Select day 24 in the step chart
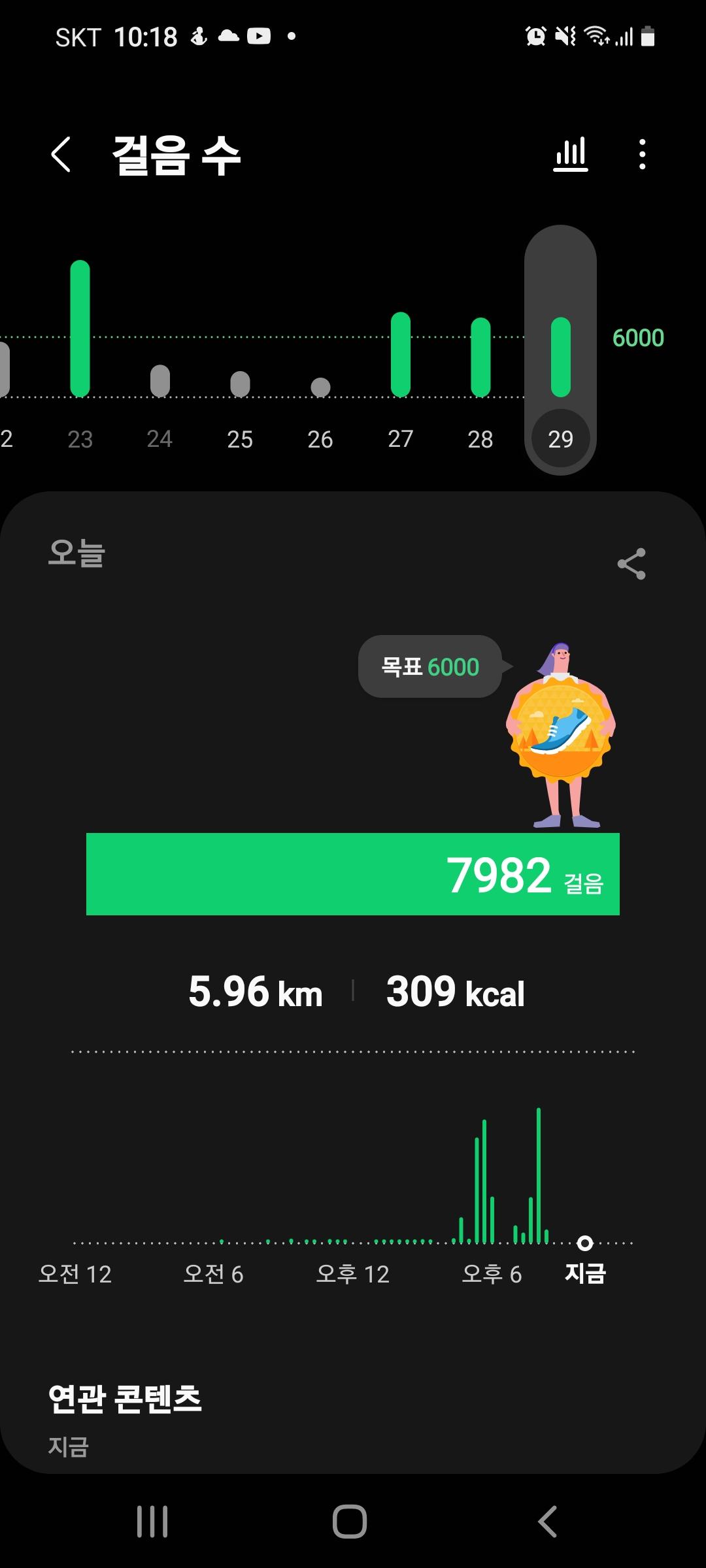This screenshot has width=706, height=1568. [160, 438]
